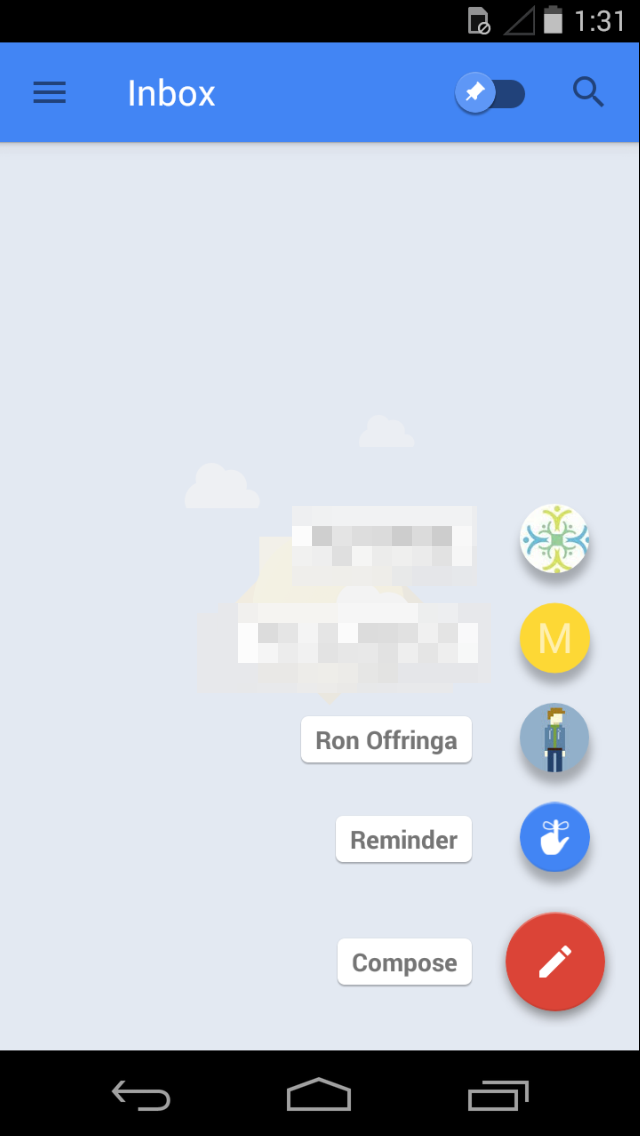The image size is (640, 1136).
Task: Open the navigation drawer menu
Action: 49,93
